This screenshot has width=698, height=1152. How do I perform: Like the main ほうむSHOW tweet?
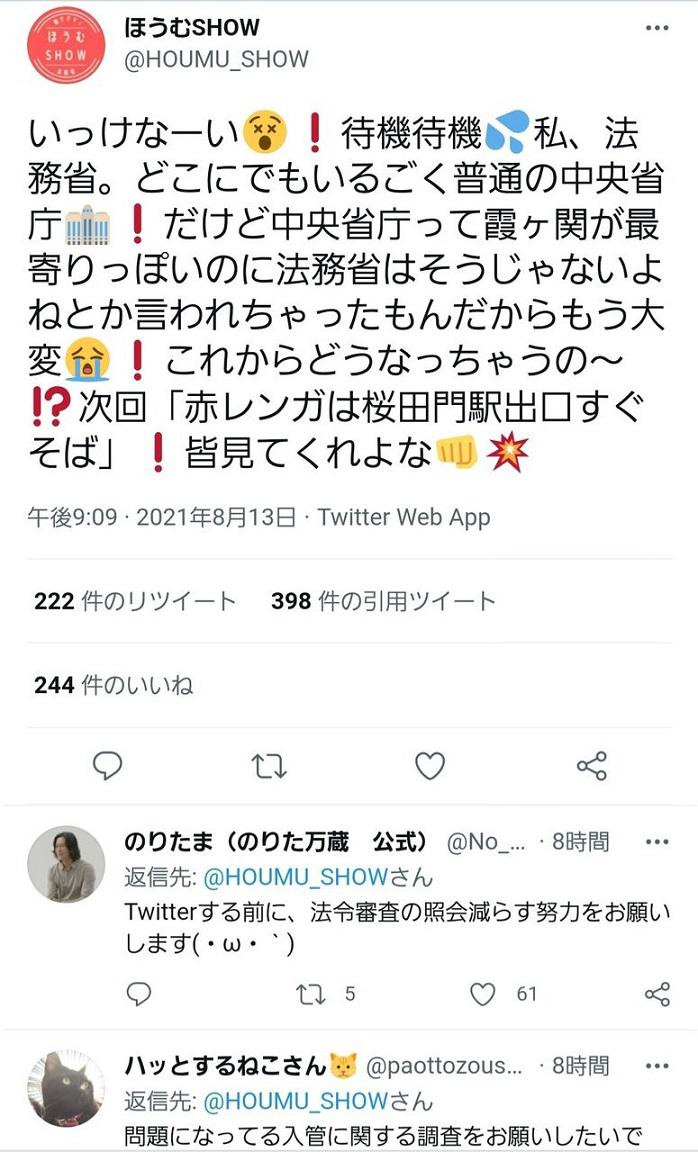pos(430,766)
